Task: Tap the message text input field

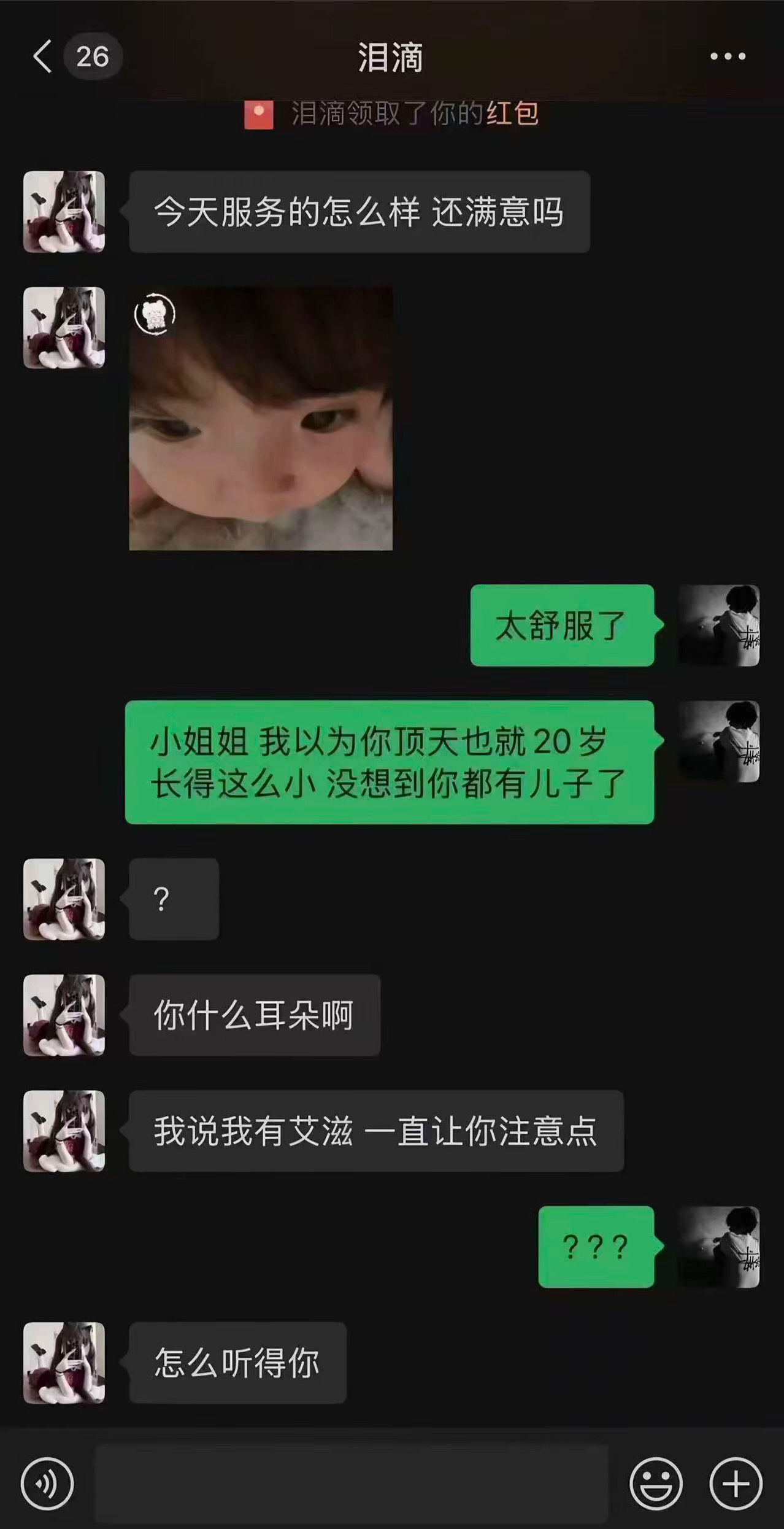Action: point(352,1483)
